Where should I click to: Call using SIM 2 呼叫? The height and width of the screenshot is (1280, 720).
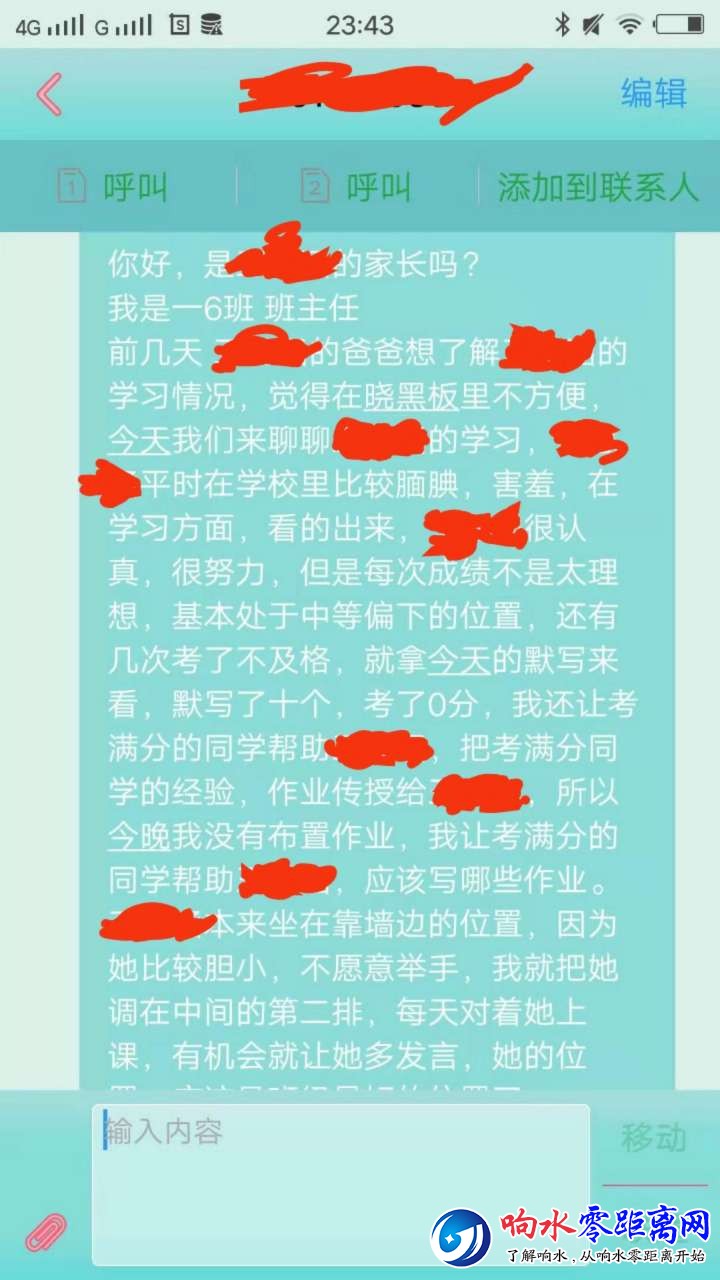point(357,187)
